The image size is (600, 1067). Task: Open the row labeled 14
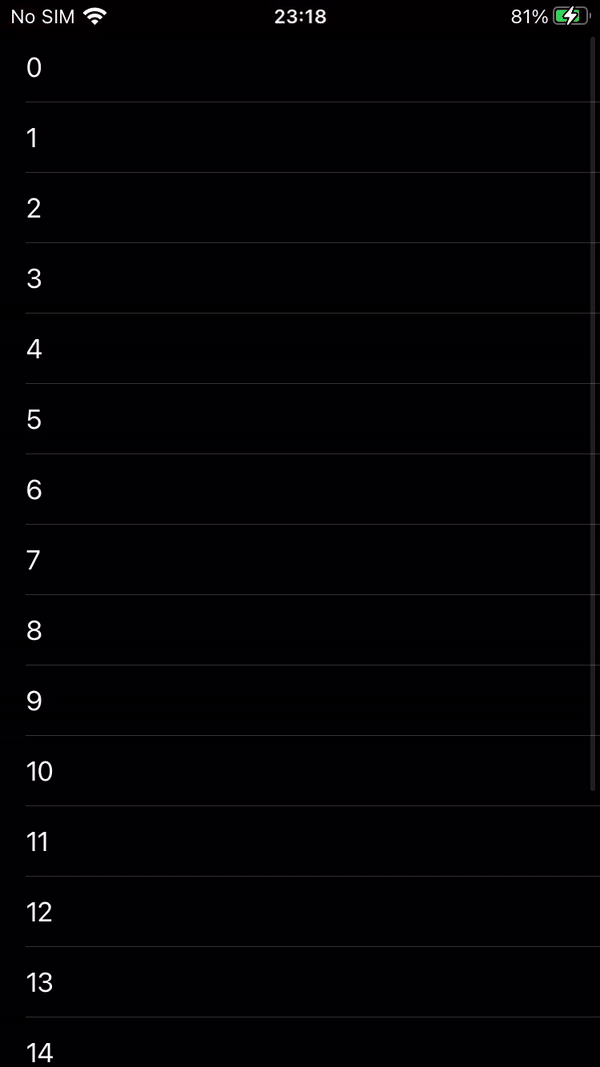[x=300, y=1048]
